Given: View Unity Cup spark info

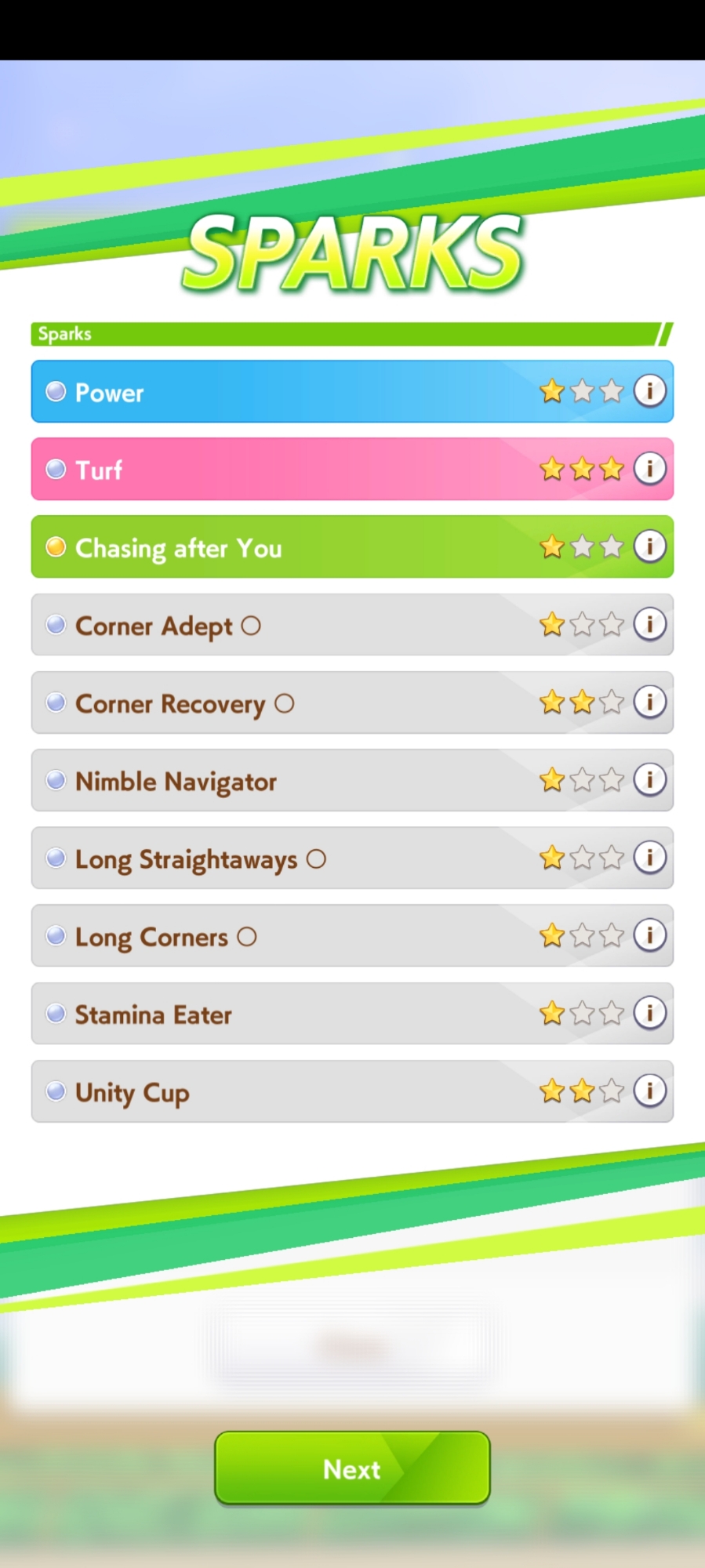Looking at the screenshot, I should (649, 1091).
